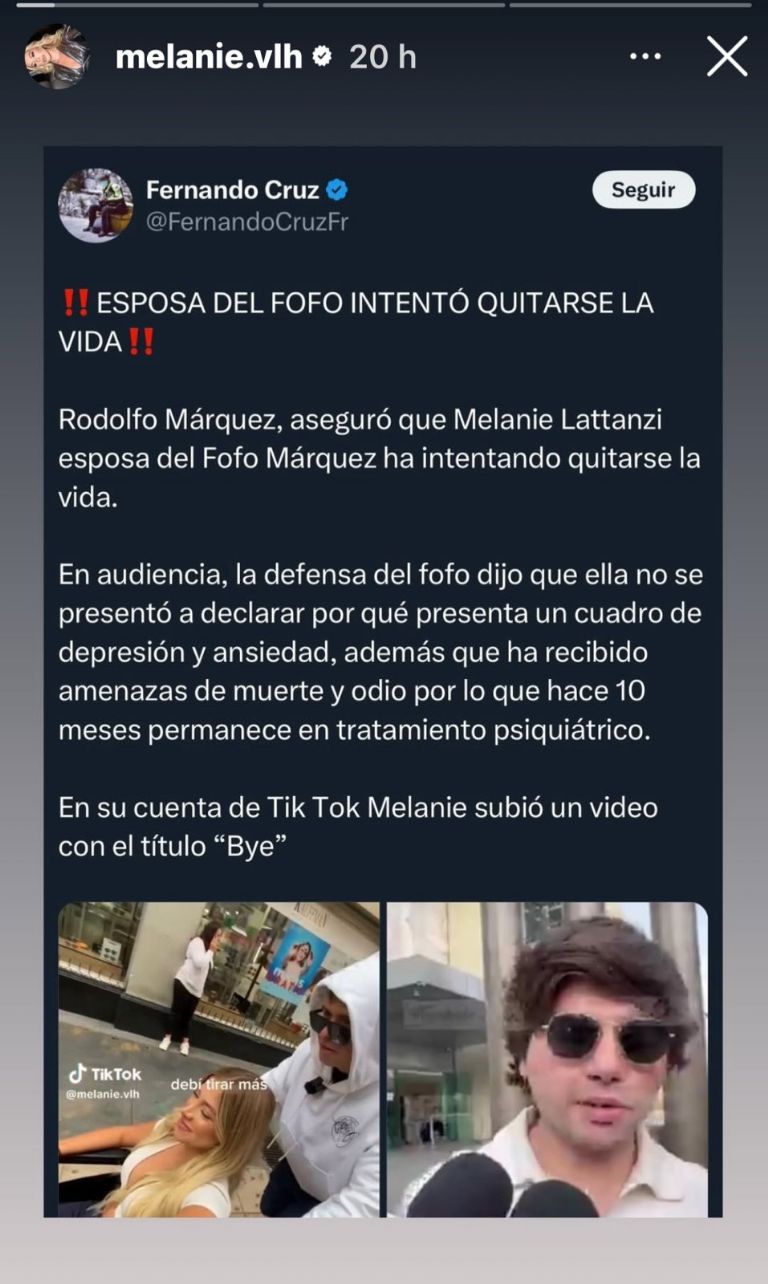Viewport: 768px width, 1284px height.
Task: Close the story viewer
Action: point(727,57)
